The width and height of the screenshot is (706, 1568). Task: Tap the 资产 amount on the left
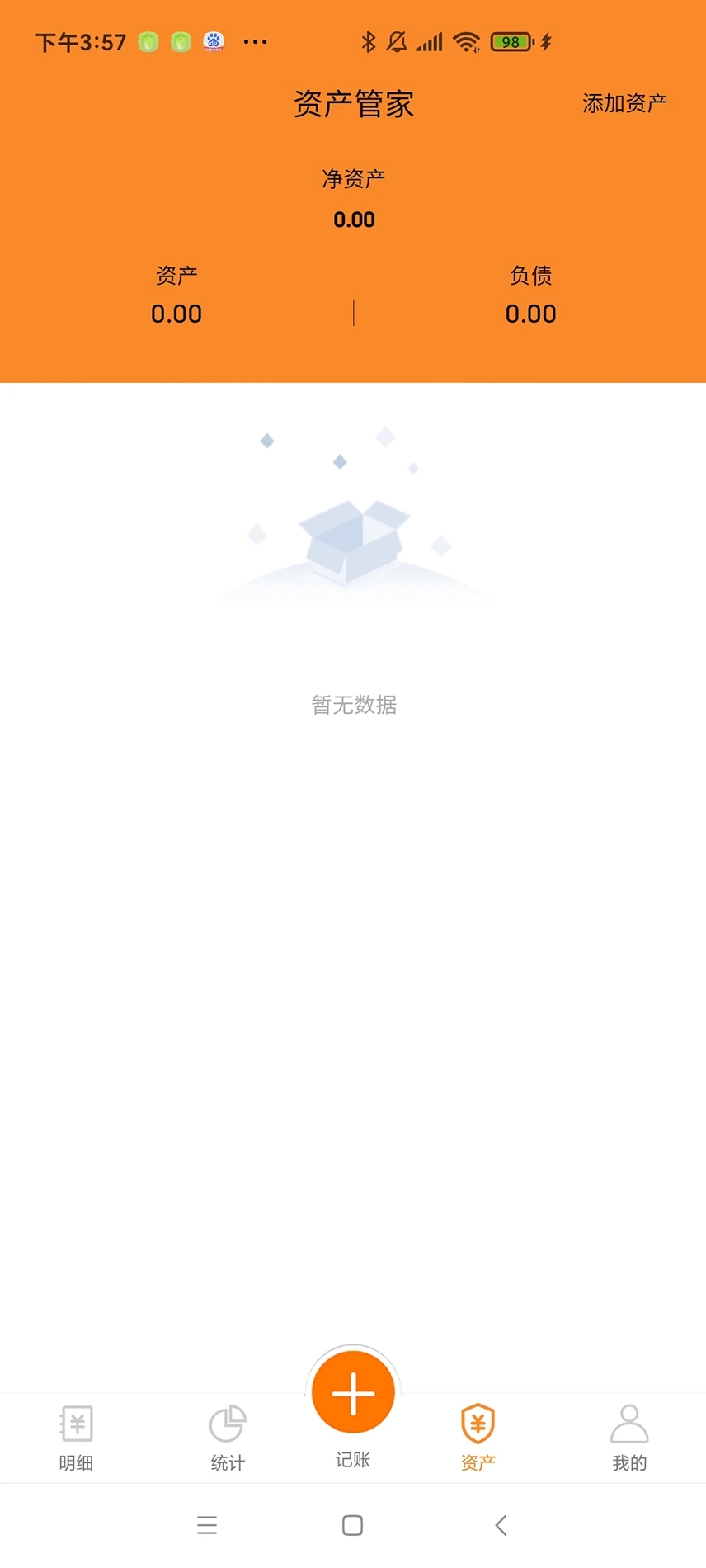pos(176,314)
